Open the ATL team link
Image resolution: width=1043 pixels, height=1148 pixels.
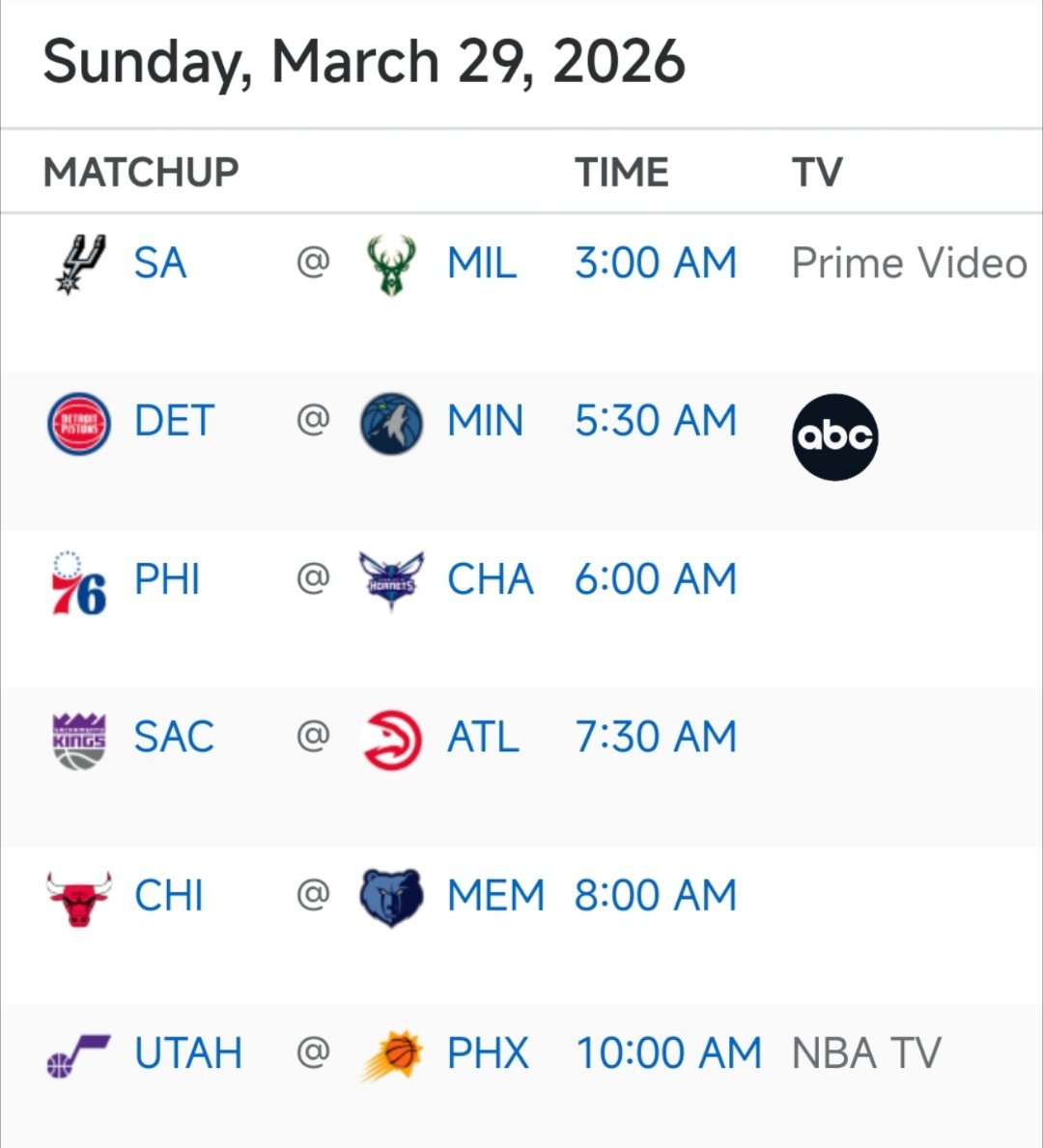483,738
